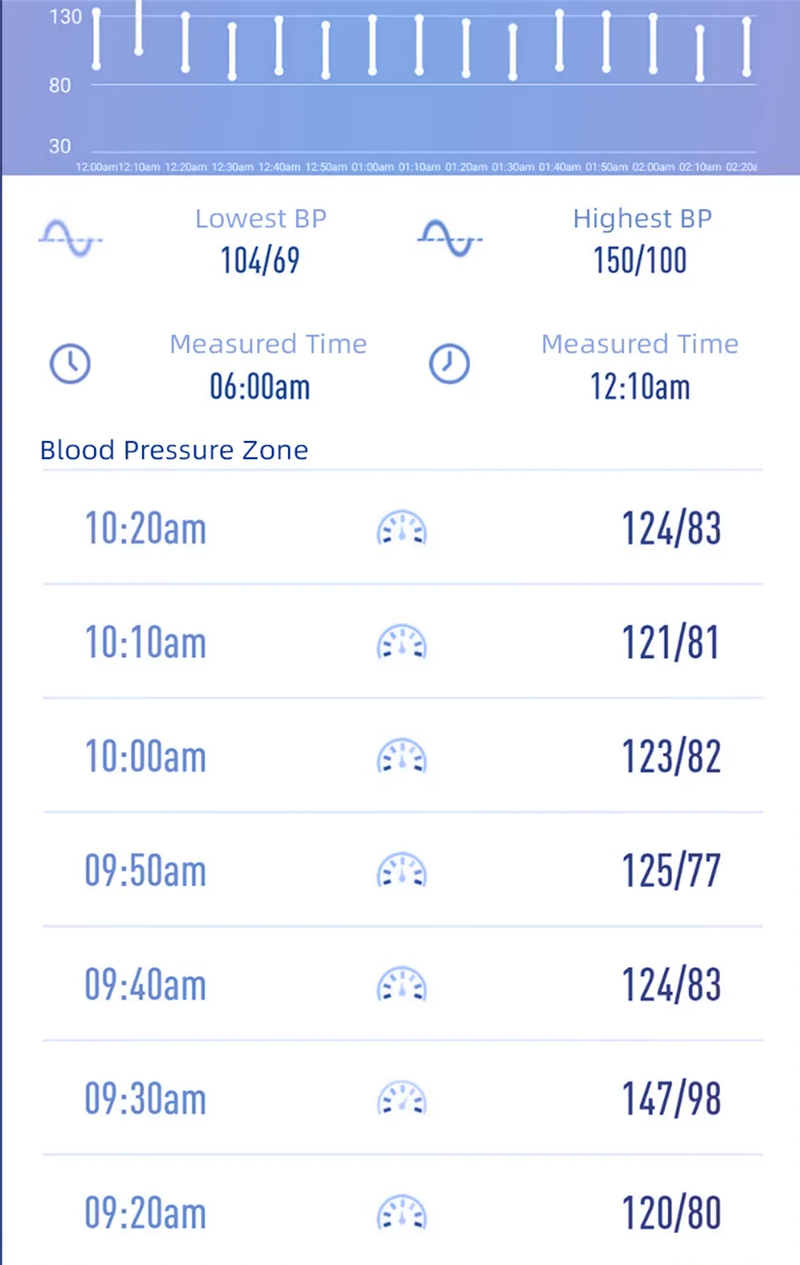
Task: Select the Blood Pressure Zone header
Action: point(174,450)
